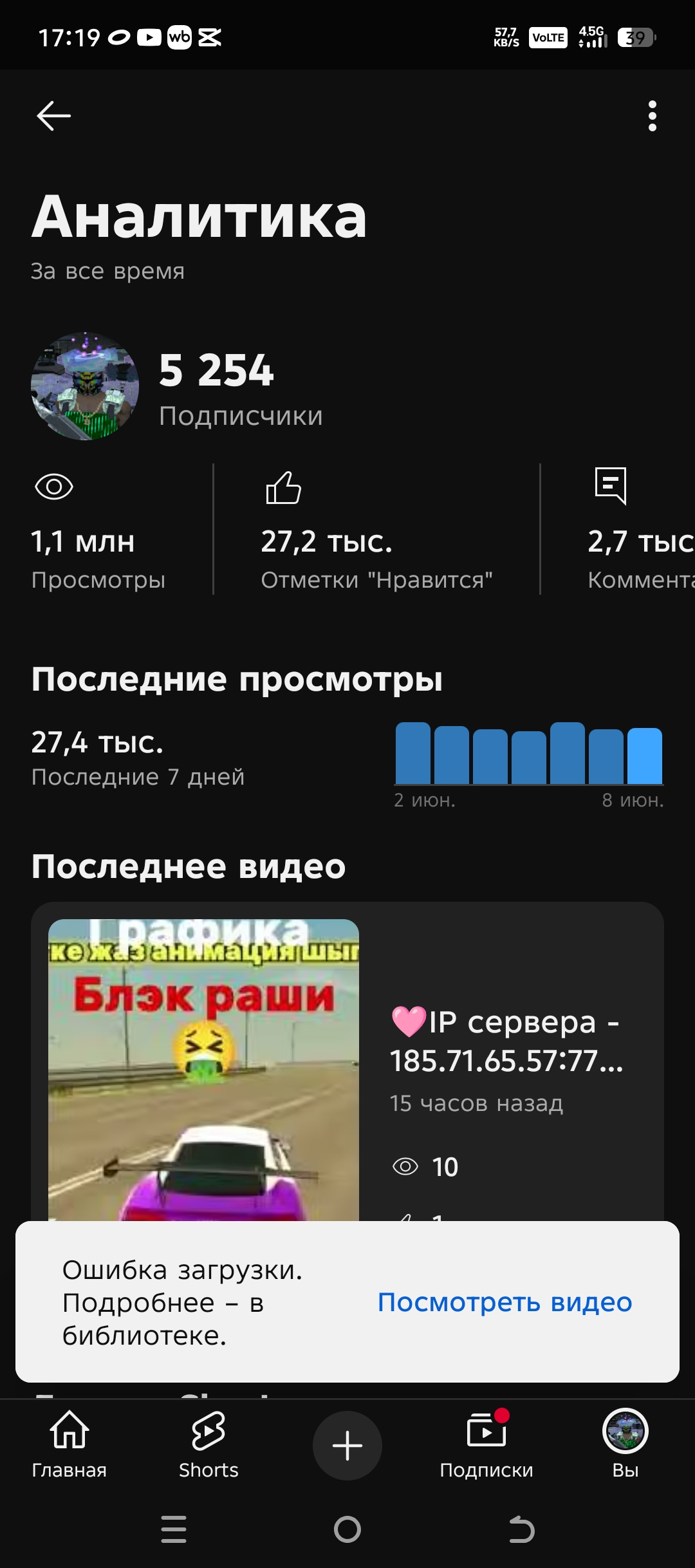This screenshot has height=1568, width=695.
Task: Create new content with the plus button
Action: 347,1446
